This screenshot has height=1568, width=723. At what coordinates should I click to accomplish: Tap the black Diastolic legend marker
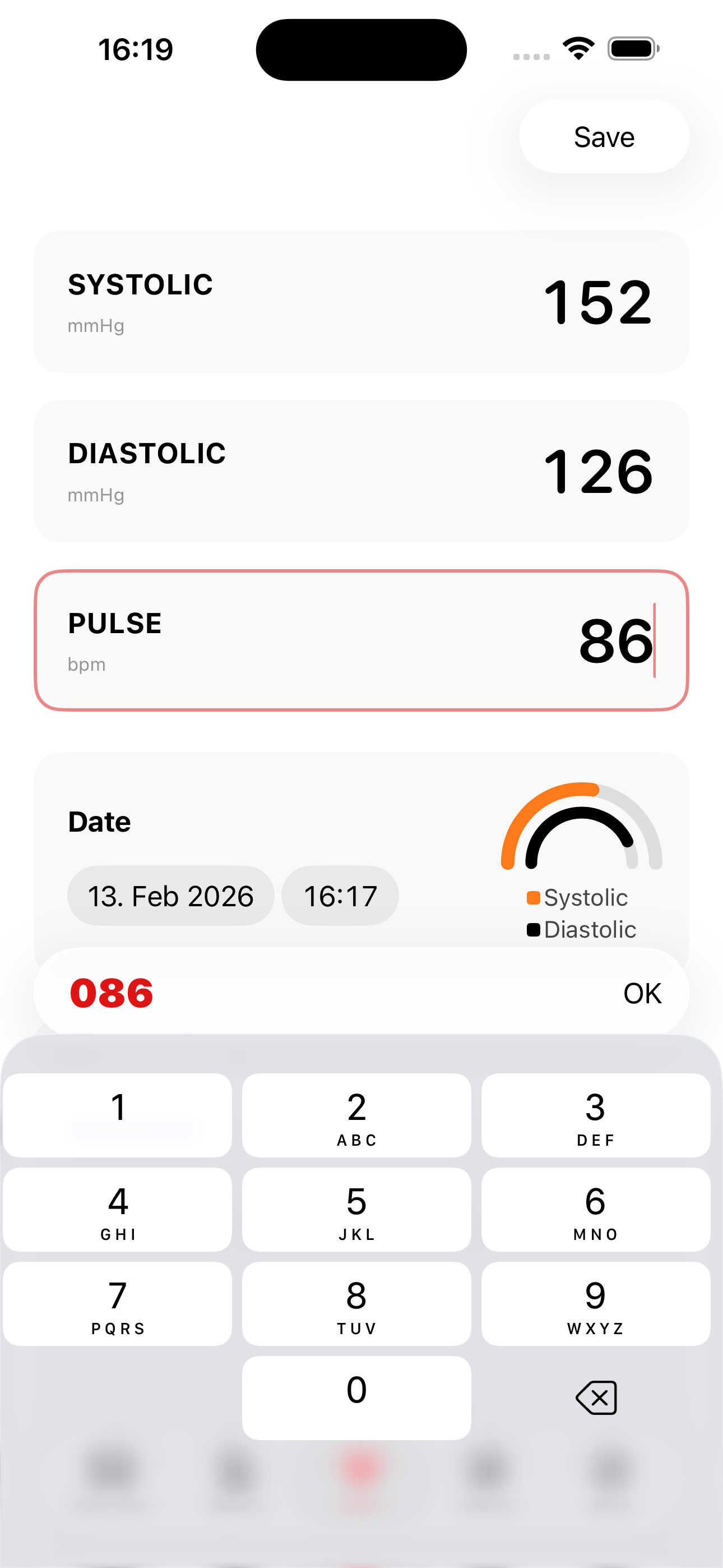click(x=532, y=929)
